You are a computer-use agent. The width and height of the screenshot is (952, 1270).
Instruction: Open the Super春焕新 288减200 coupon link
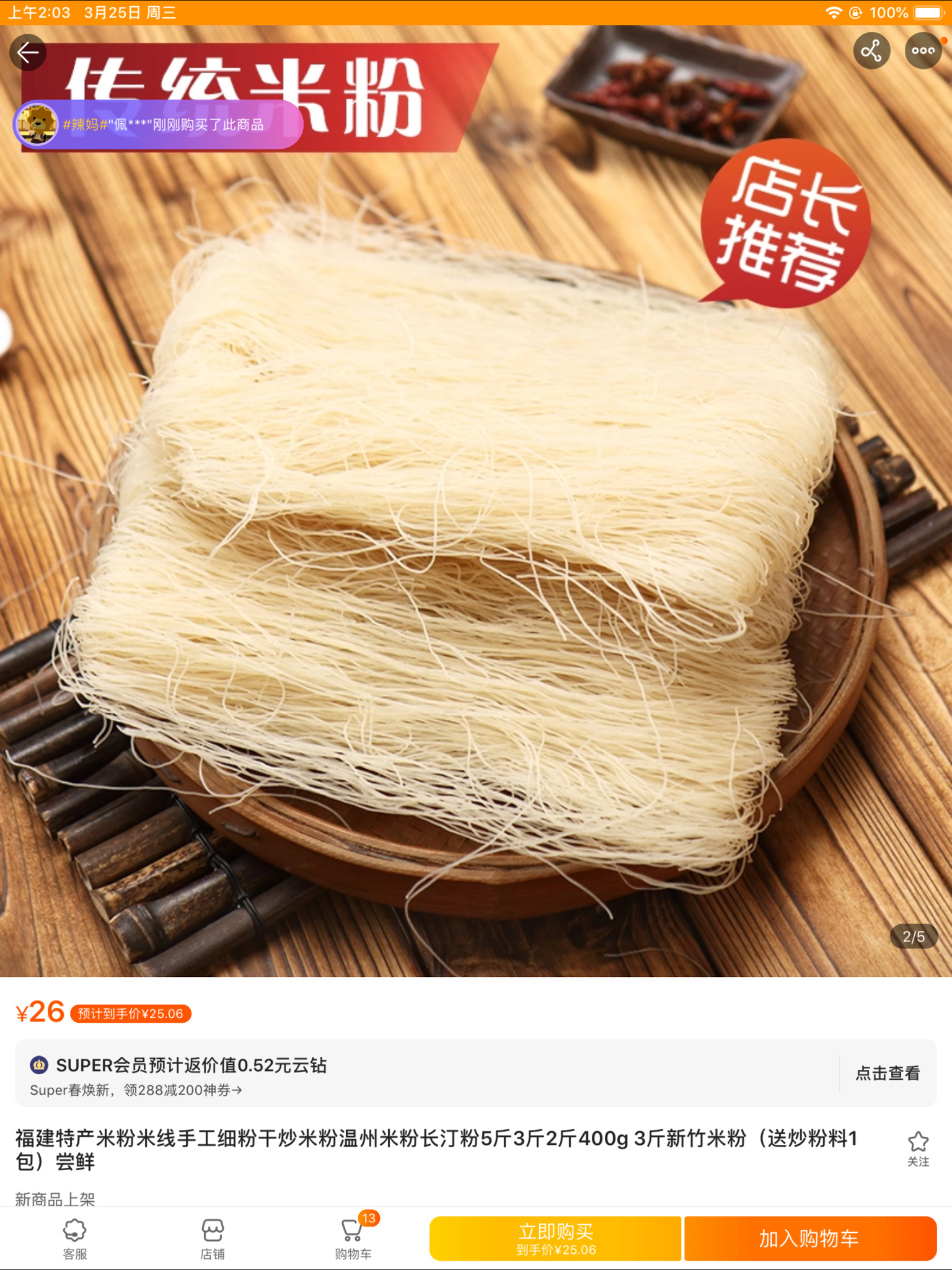coord(136,1090)
